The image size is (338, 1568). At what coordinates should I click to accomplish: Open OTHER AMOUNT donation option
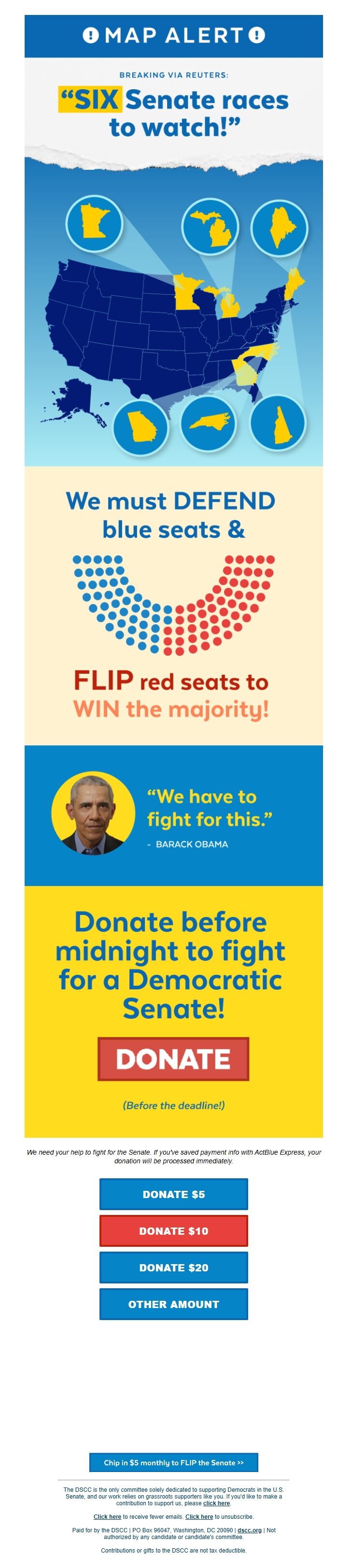click(x=173, y=1304)
